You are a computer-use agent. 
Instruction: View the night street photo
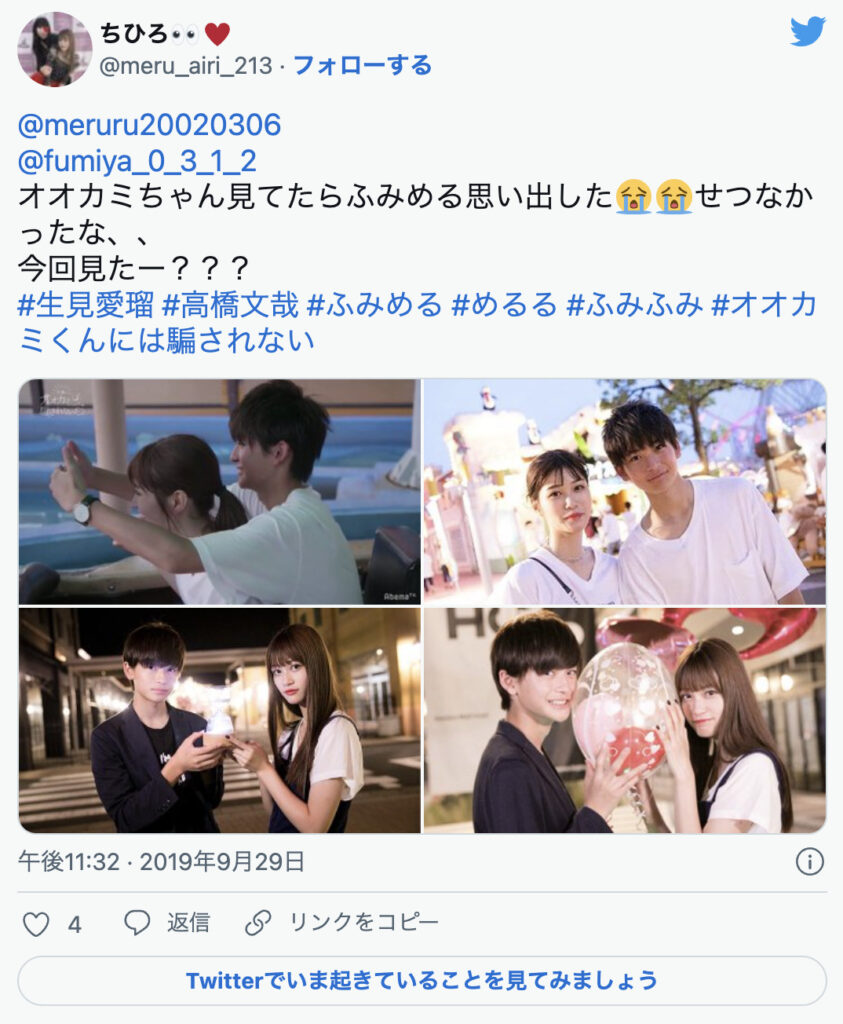[219, 720]
